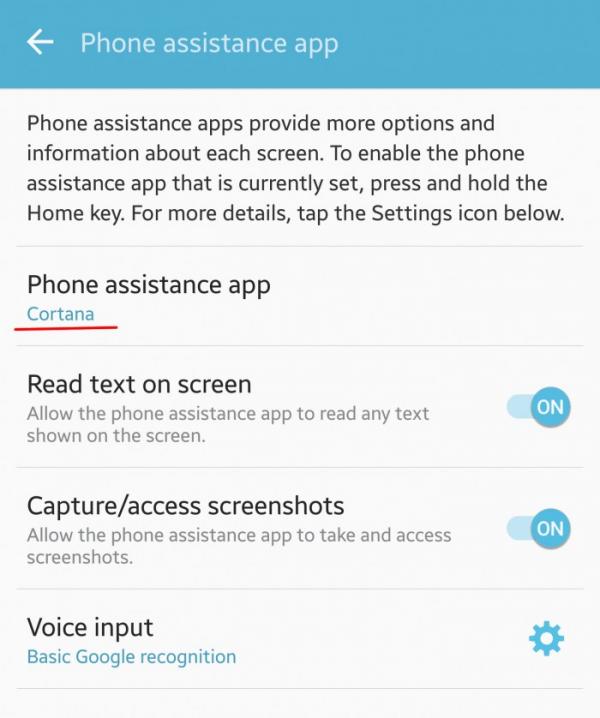Screen dimensions: 600x718
Task: Go back using the top arrow
Action: point(40,43)
